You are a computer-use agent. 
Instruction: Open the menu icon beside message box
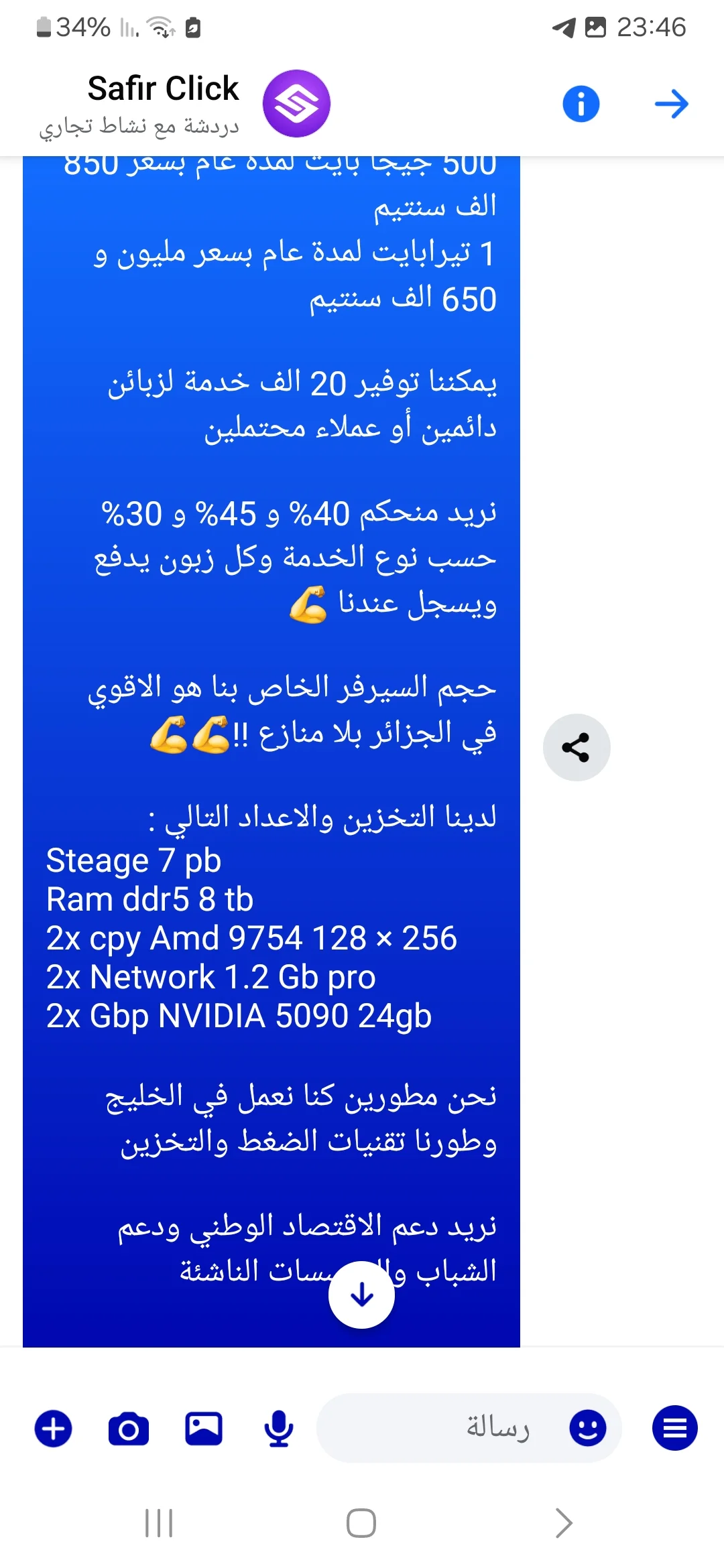pyautogui.click(x=674, y=1428)
